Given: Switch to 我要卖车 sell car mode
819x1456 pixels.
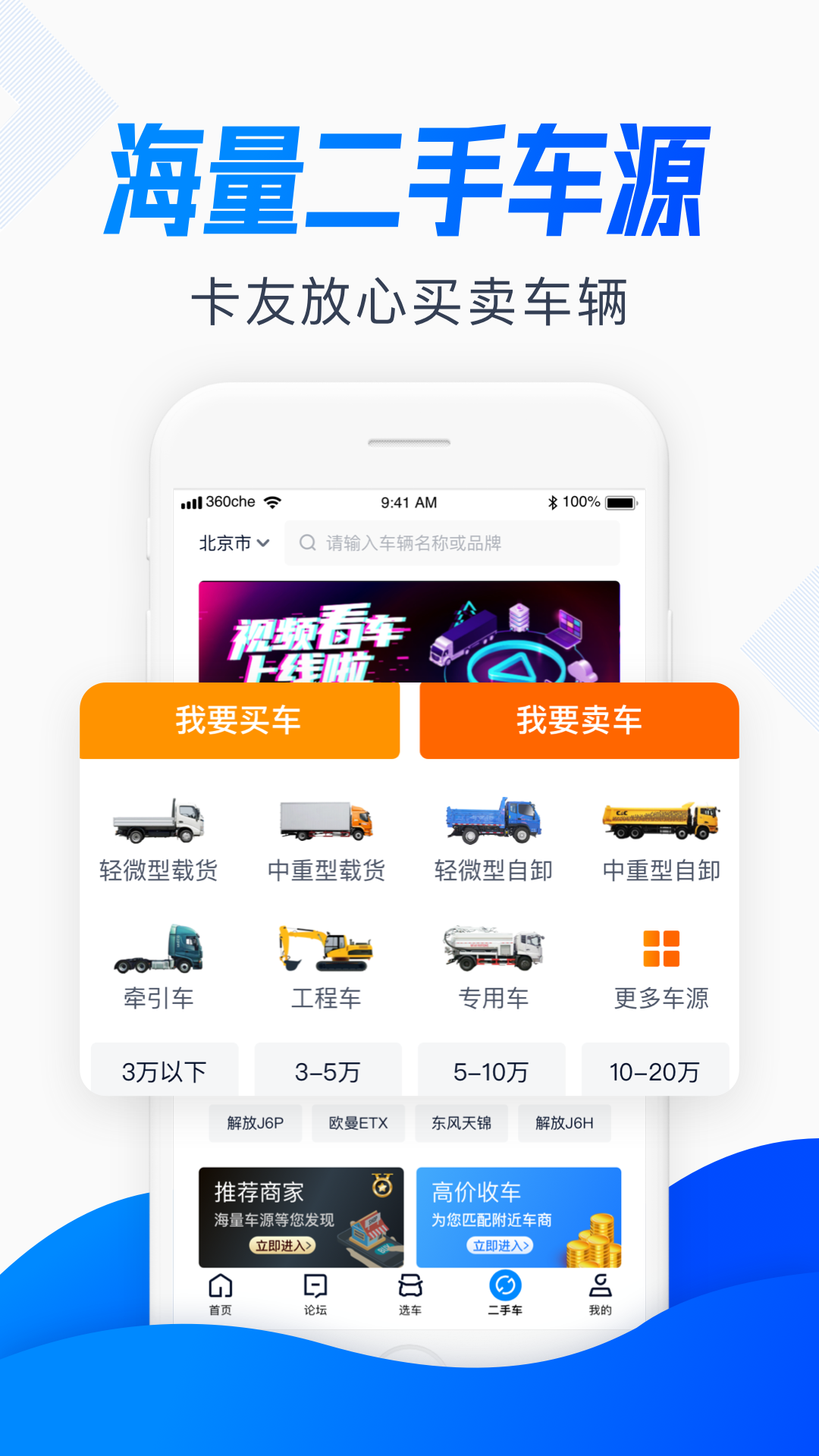Looking at the screenshot, I should click(579, 721).
